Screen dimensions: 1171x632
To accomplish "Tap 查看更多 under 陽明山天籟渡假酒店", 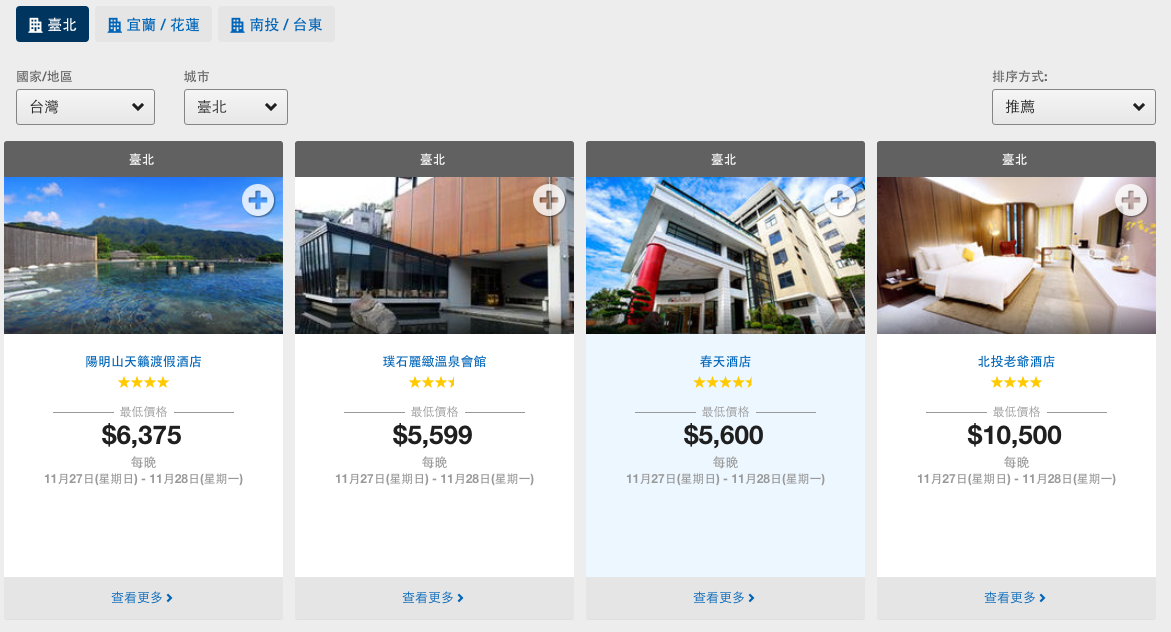I will click(x=142, y=598).
